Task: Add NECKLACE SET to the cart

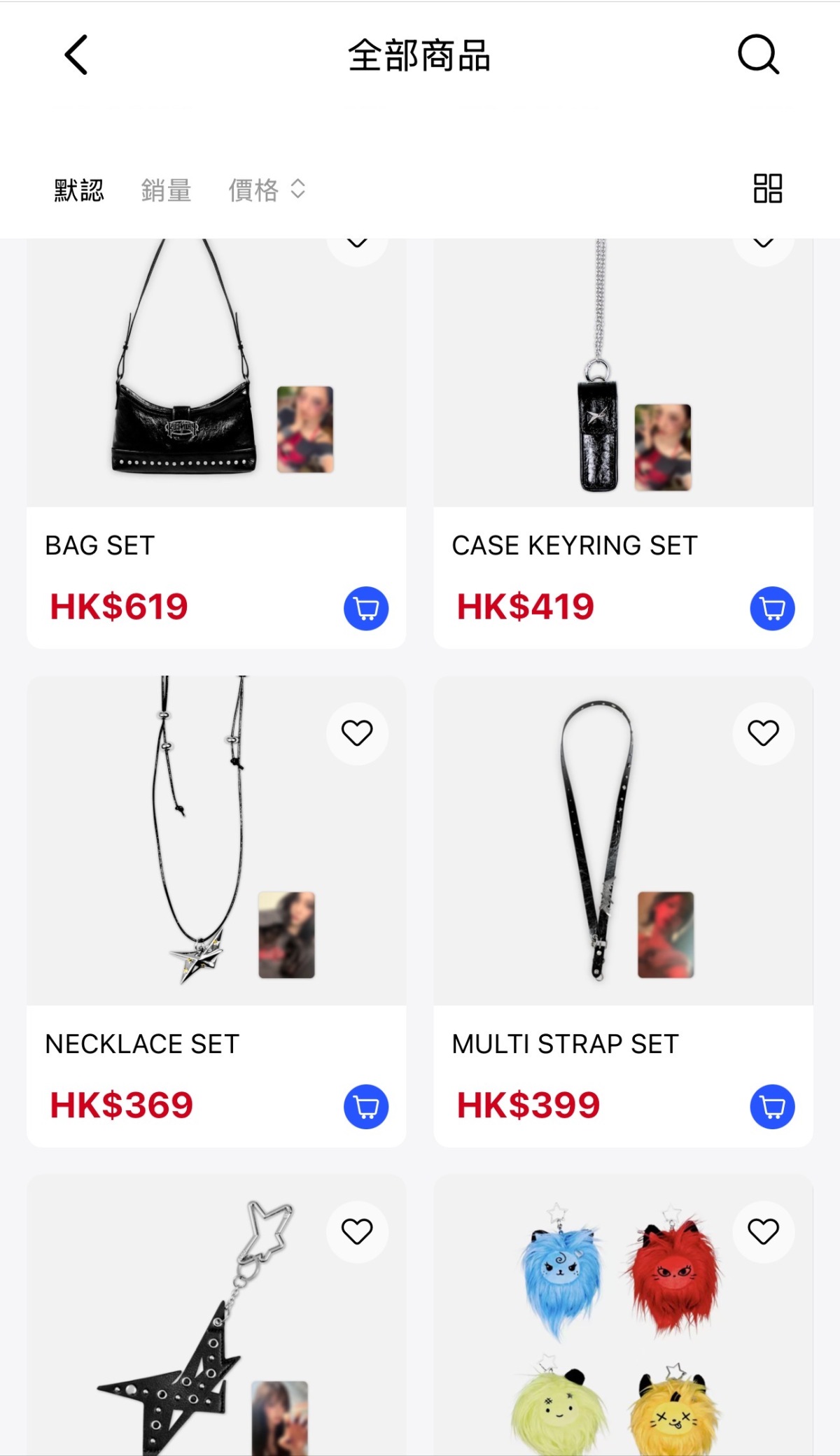Action: pos(366,1106)
